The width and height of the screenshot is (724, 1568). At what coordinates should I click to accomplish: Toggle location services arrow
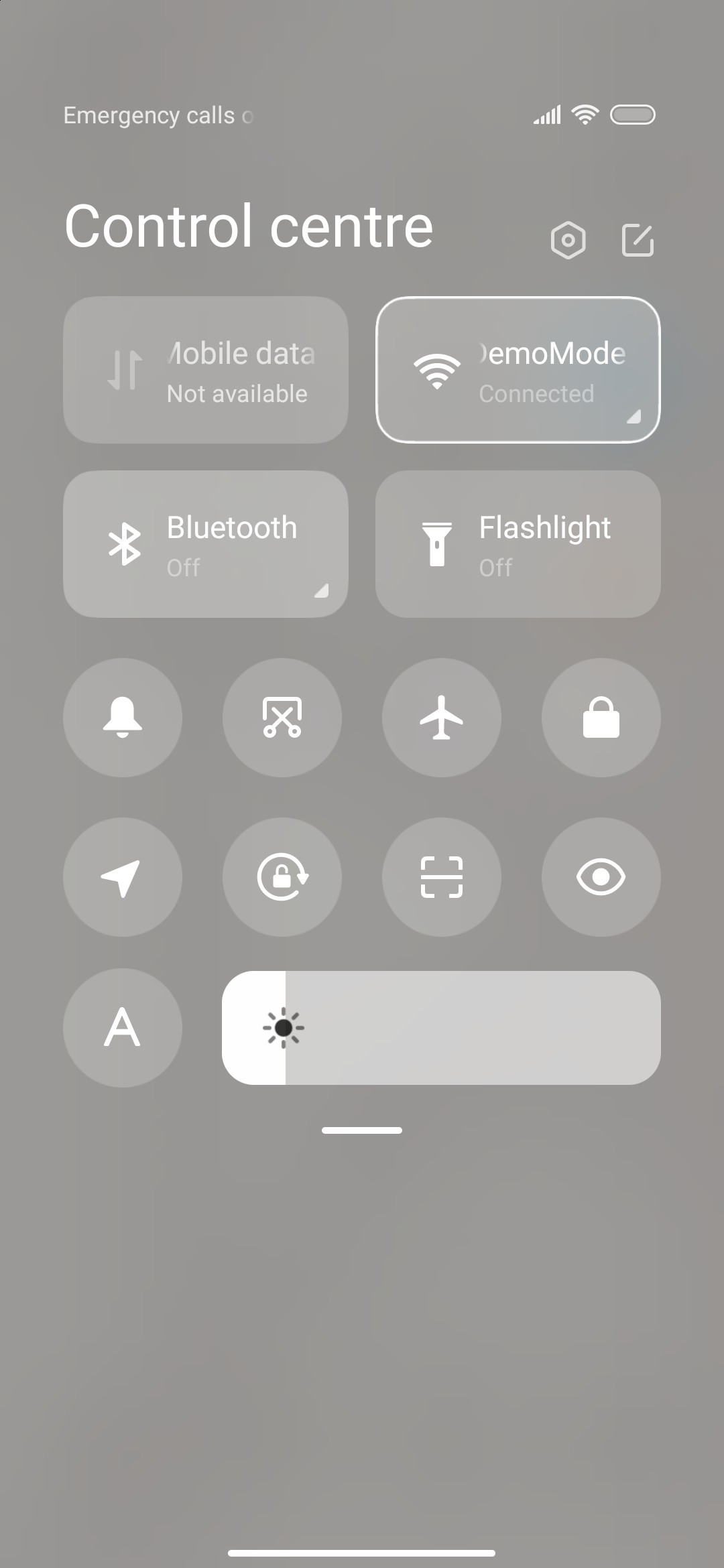click(x=123, y=877)
